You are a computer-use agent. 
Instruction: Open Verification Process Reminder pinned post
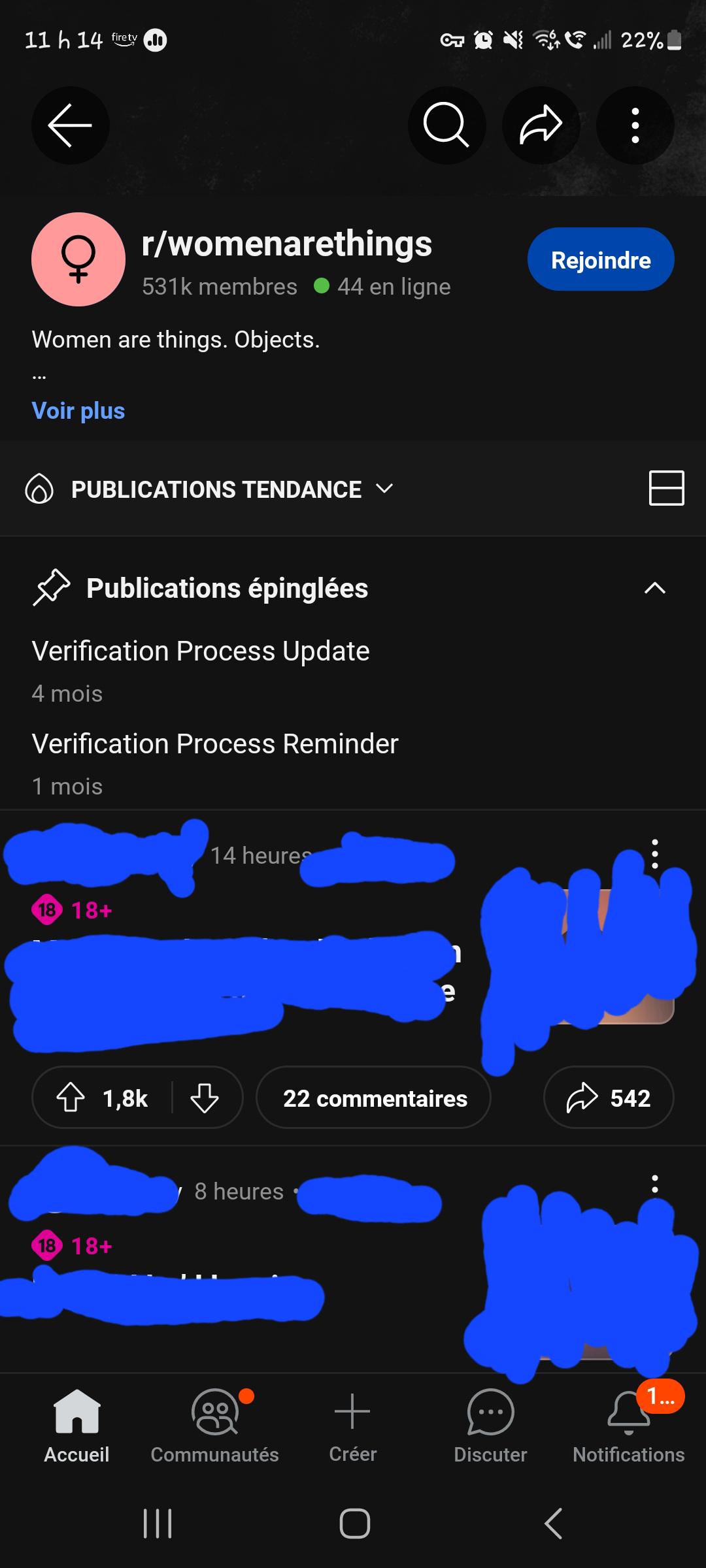[215, 744]
